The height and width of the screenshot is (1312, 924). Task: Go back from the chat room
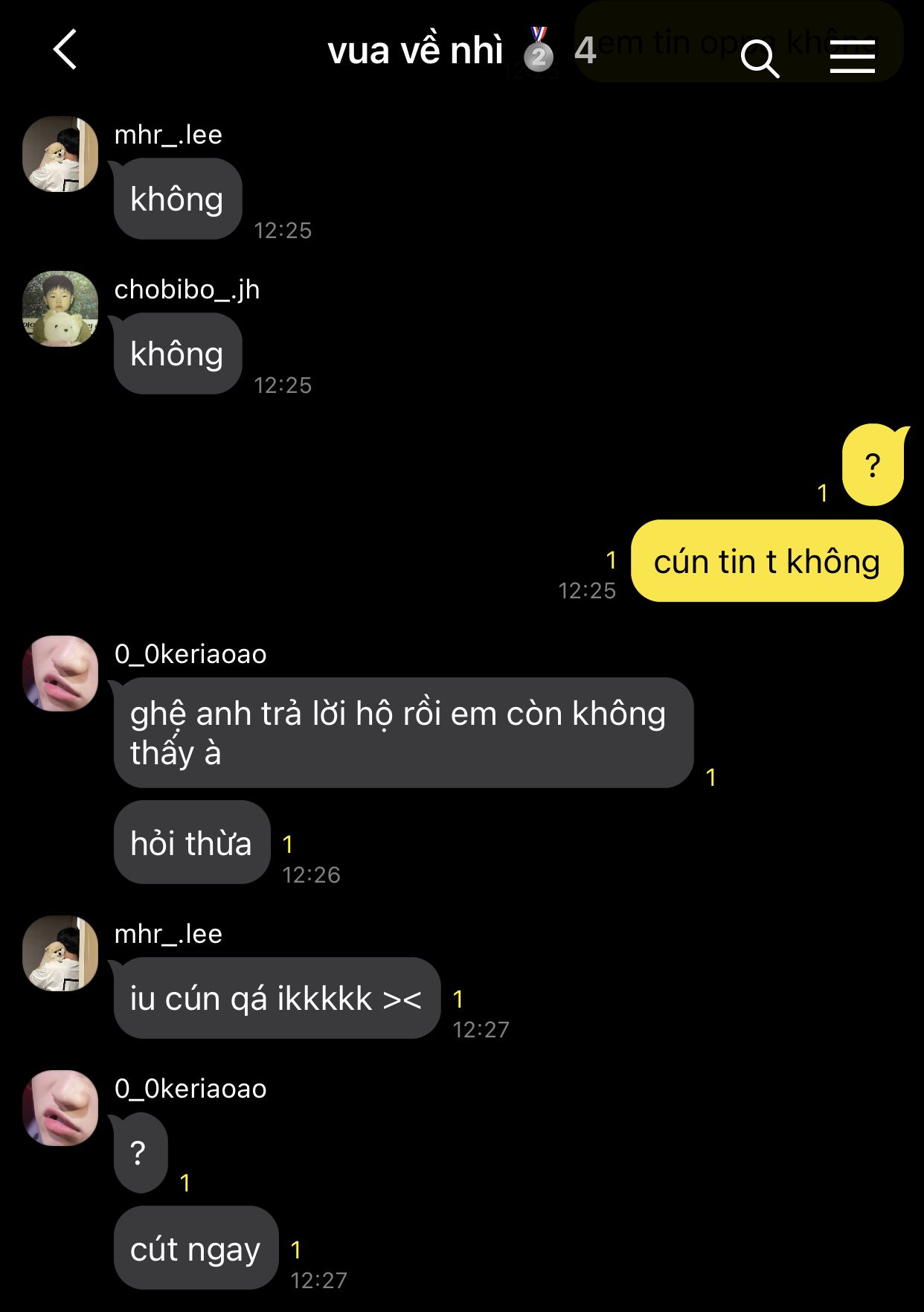click(65, 50)
